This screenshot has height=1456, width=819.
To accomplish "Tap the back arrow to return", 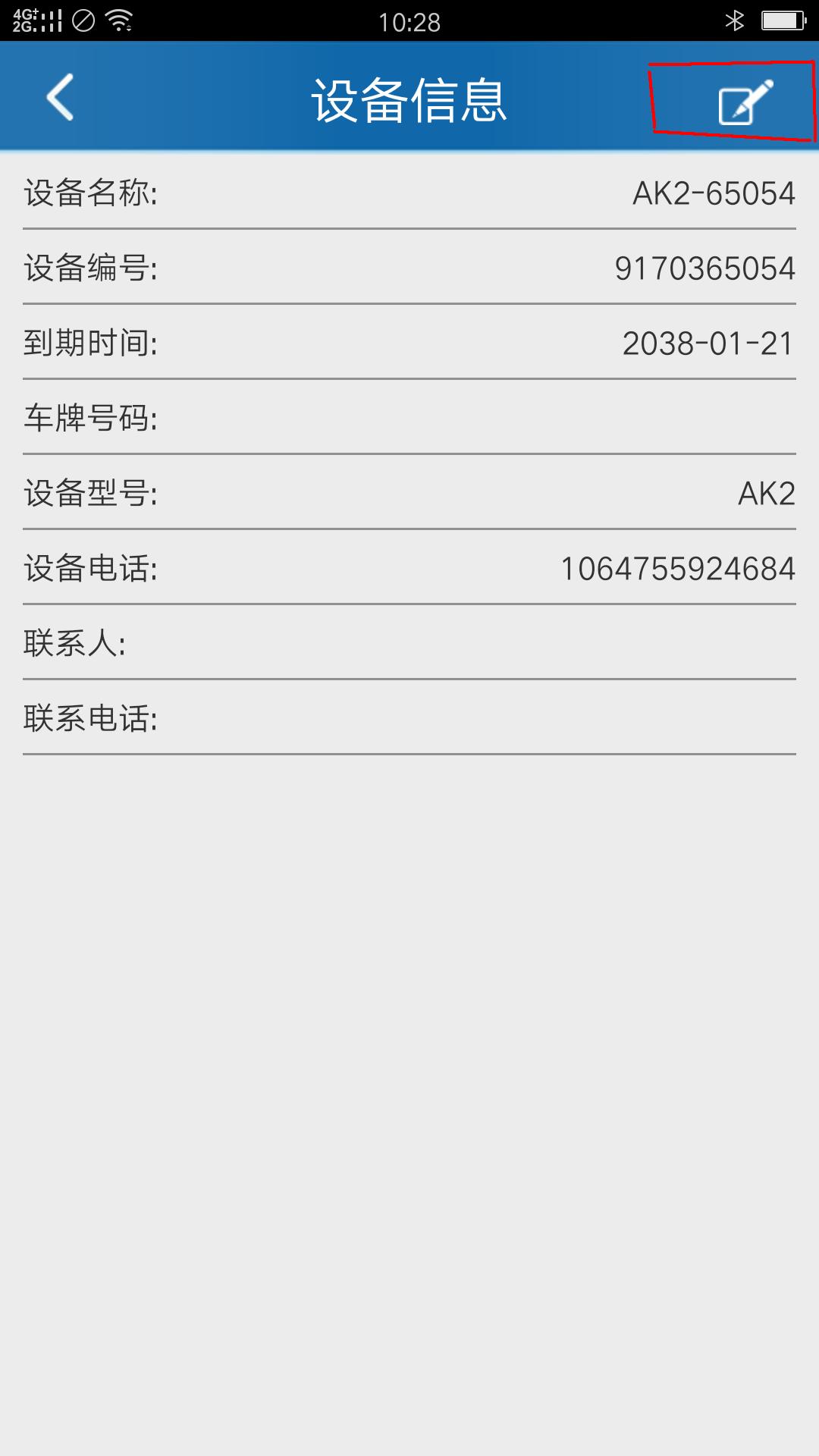I will (61, 97).
